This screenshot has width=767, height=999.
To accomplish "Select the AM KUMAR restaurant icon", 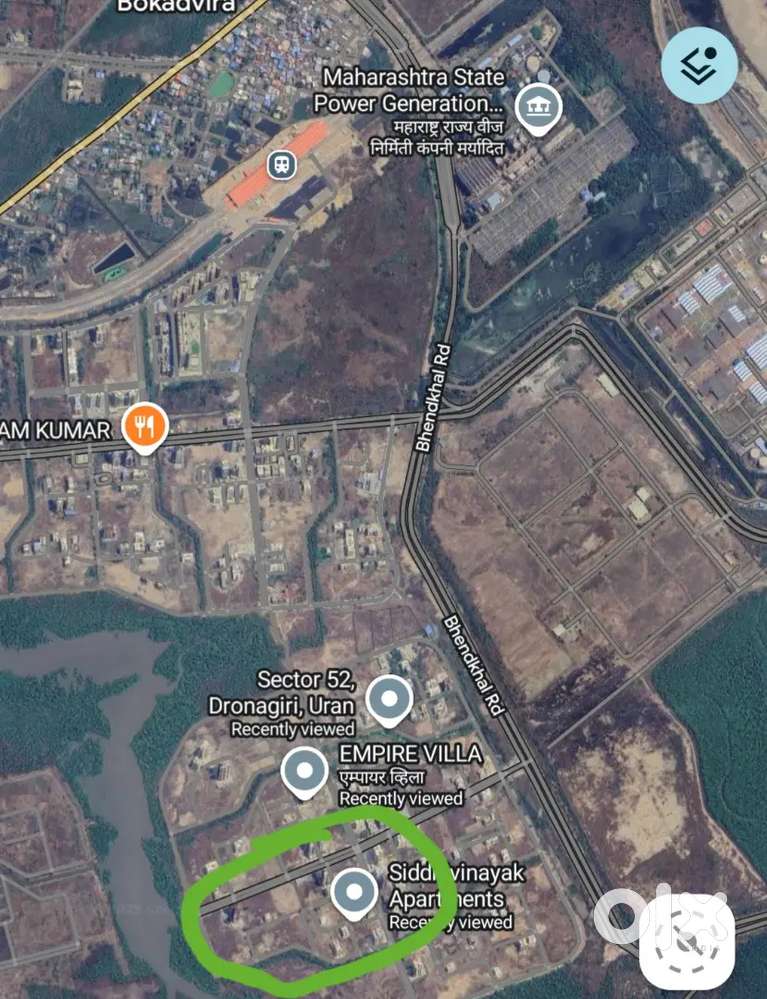I will point(143,427).
